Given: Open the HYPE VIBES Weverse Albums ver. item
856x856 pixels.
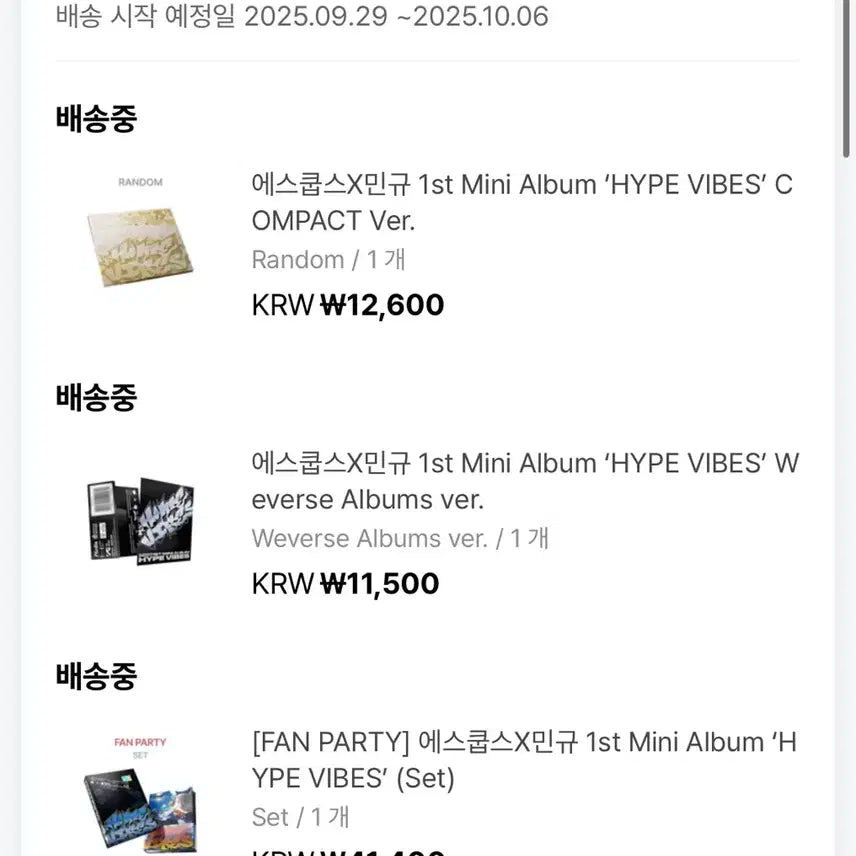Looking at the screenshot, I should pos(524,481).
